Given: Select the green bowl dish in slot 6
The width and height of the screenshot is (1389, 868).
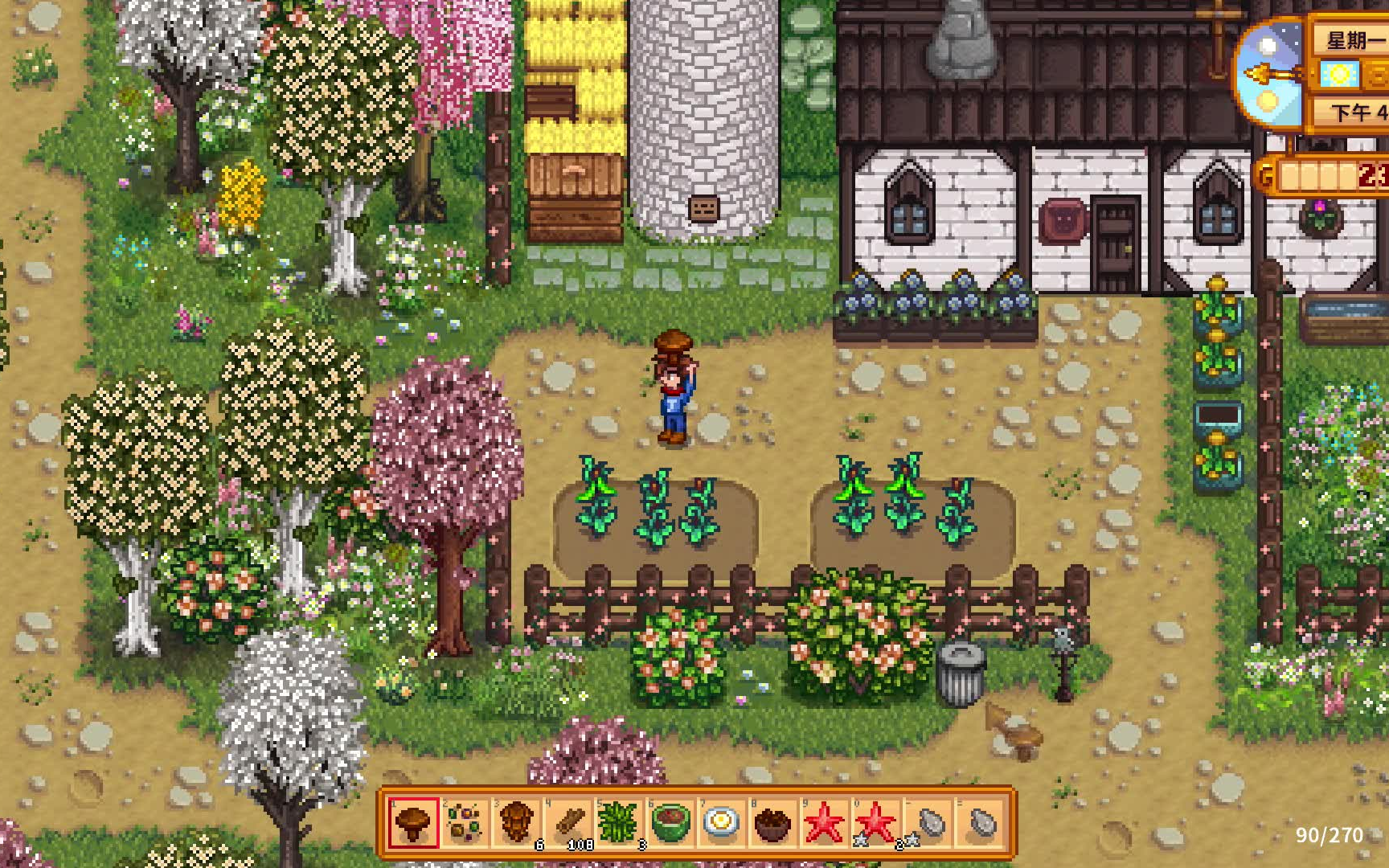Looking at the screenshot, I should (x=670, y=823).
